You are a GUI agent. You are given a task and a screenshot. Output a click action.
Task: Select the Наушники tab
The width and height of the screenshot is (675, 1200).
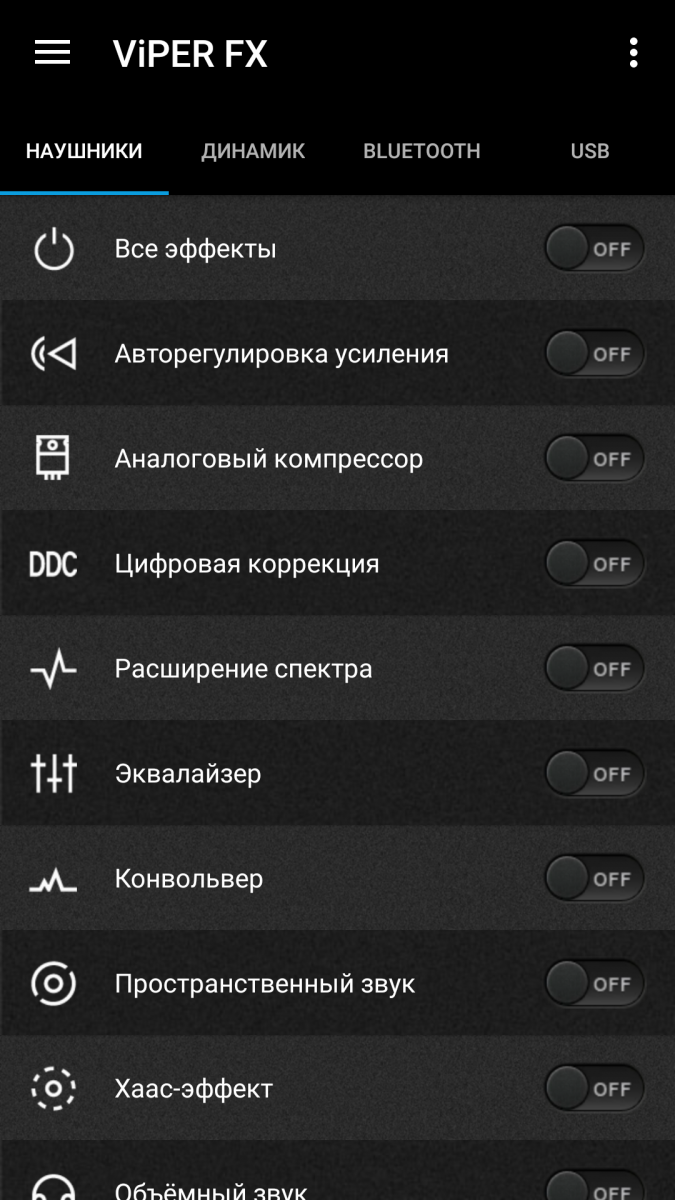click(x=84, y=151)
